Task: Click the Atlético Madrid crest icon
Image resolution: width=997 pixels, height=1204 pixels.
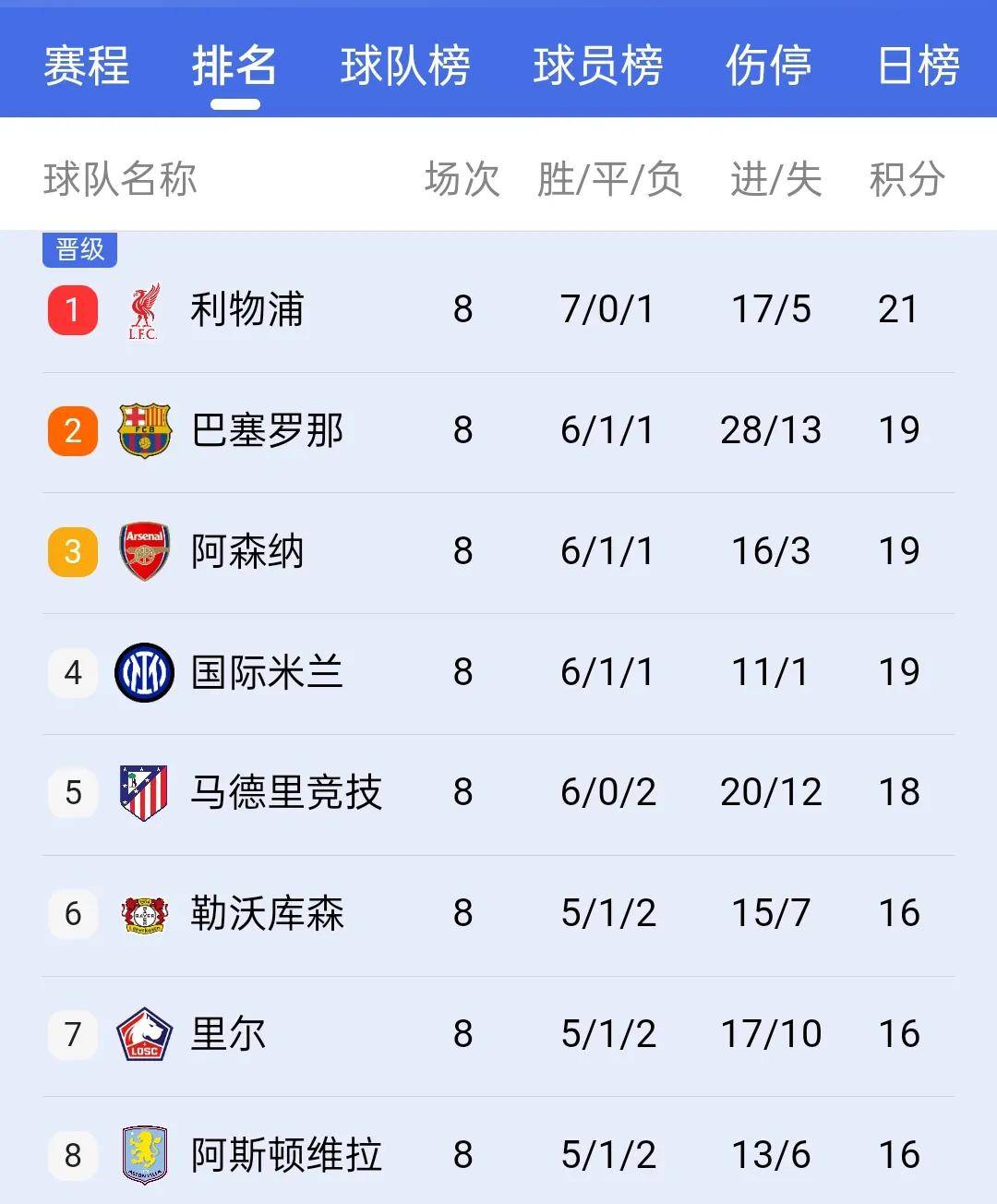Action: click(x=143, y=792)
